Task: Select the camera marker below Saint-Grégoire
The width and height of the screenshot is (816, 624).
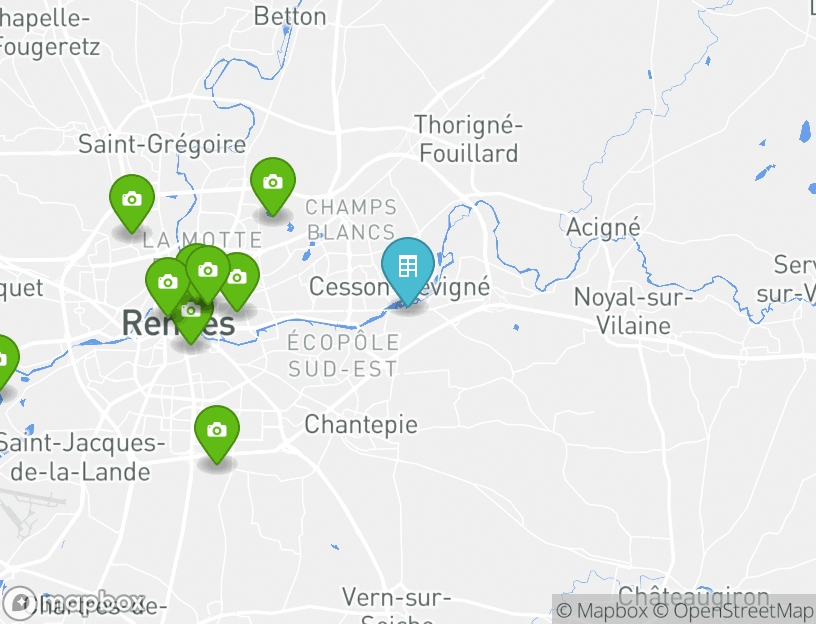Action: point(131,200)
